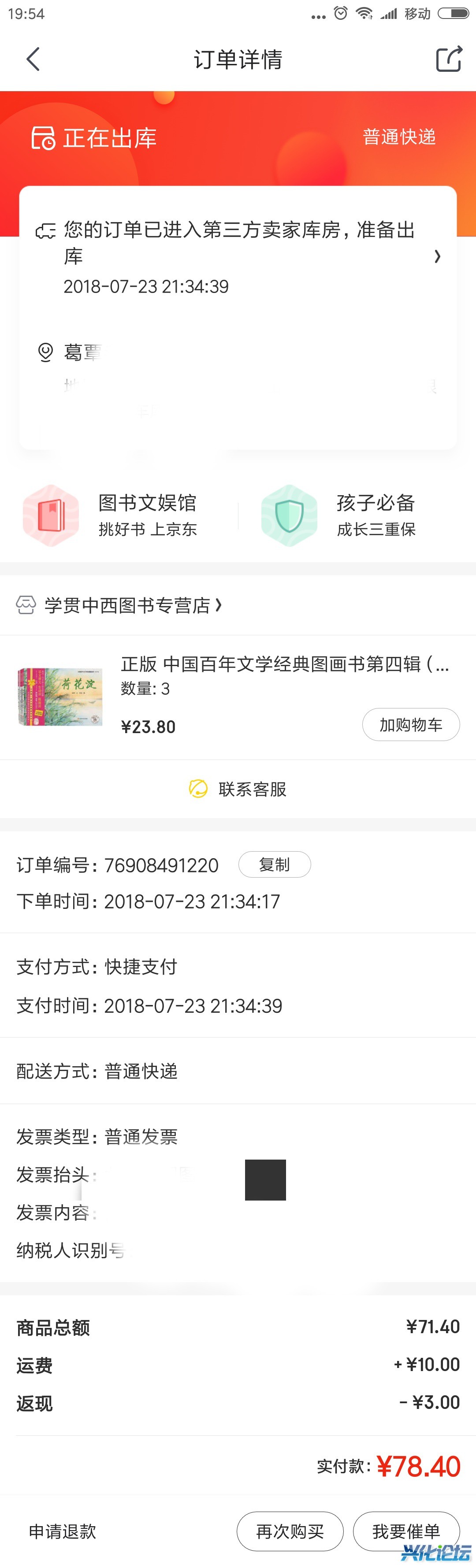
Task: Request a refund via 申请退款
Action: [63, 1531]
